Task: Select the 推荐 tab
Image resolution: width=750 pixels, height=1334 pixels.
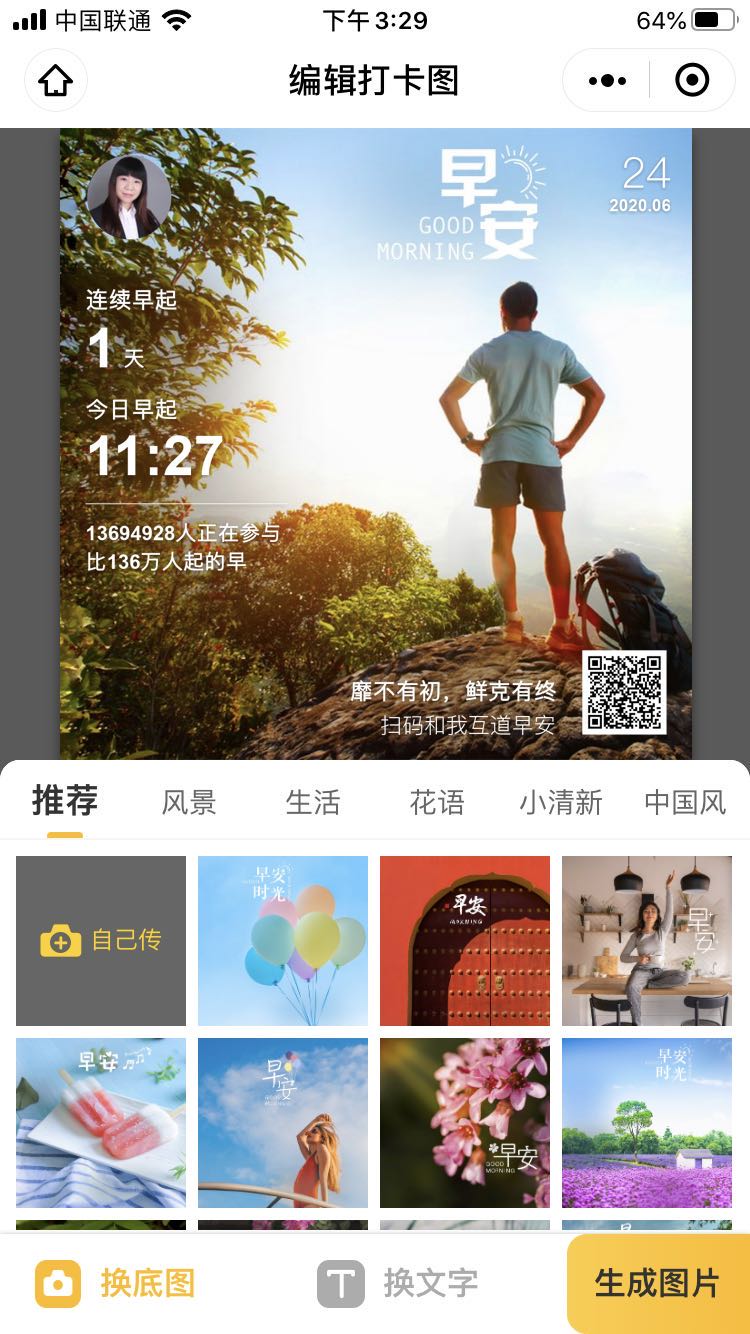Action: tap(65, 801)
